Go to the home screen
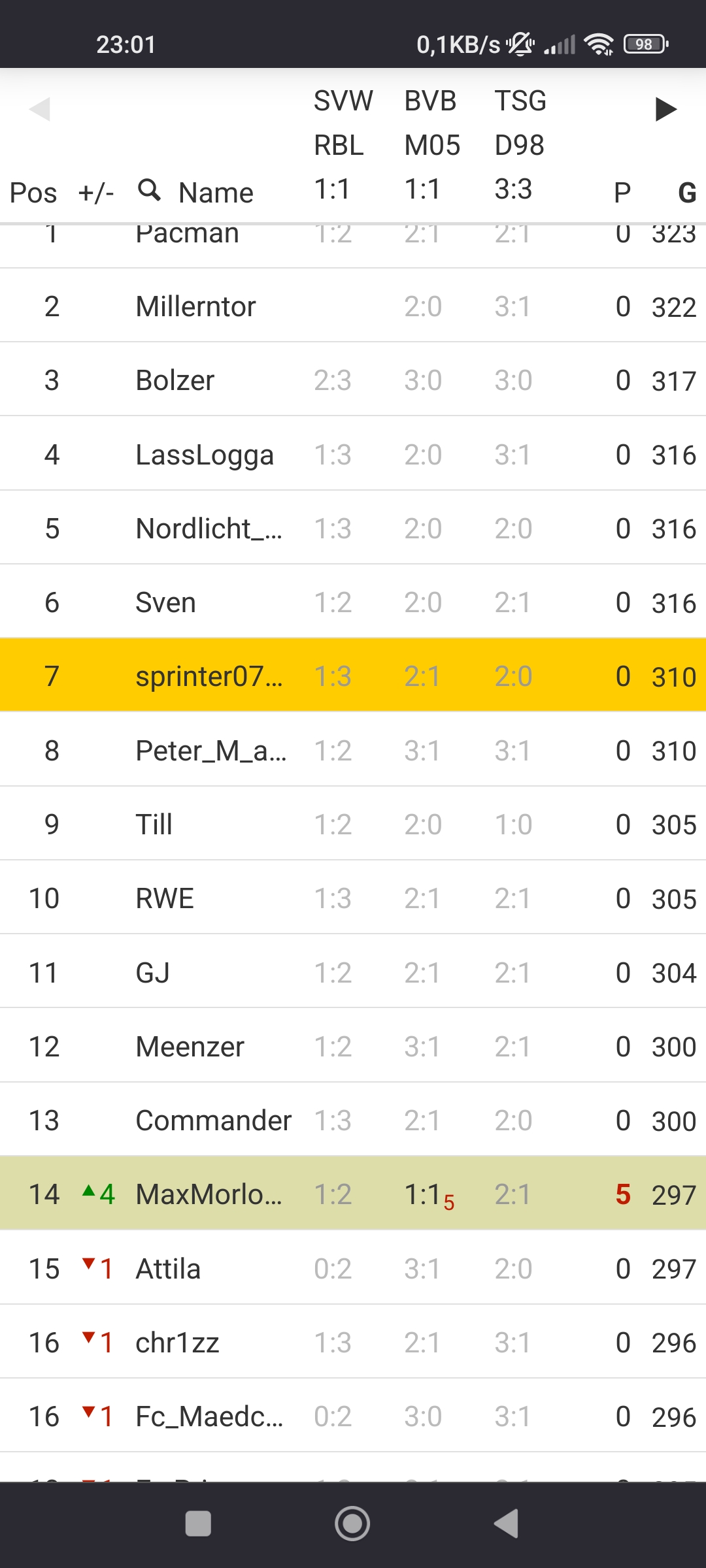This screenshot has width=706, height=1568. click(x=352, y=1524)
